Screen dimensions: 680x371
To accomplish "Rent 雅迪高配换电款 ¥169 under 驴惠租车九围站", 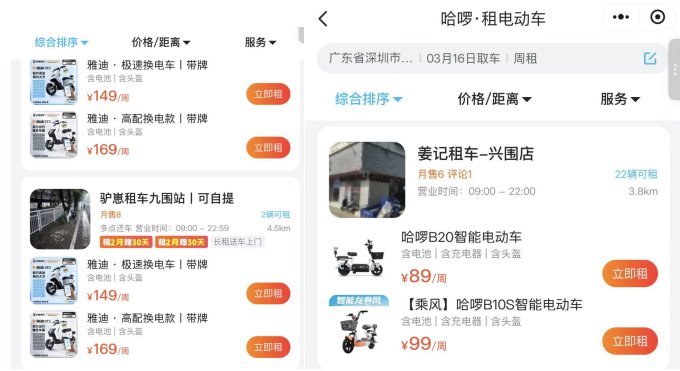I will pyautogui.click(x=268, y=347).
